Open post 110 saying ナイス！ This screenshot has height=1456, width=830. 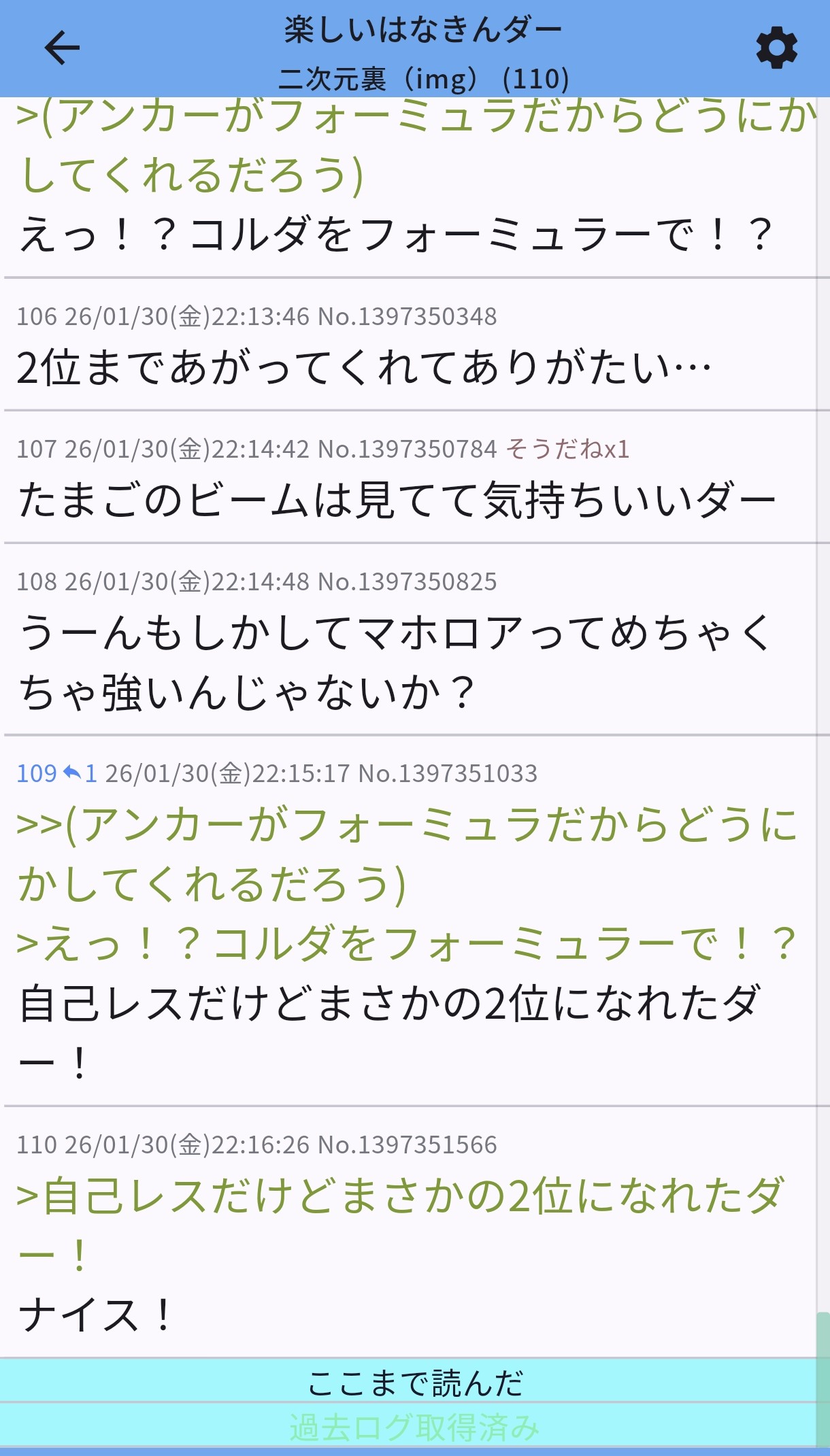click(95, 1315)
